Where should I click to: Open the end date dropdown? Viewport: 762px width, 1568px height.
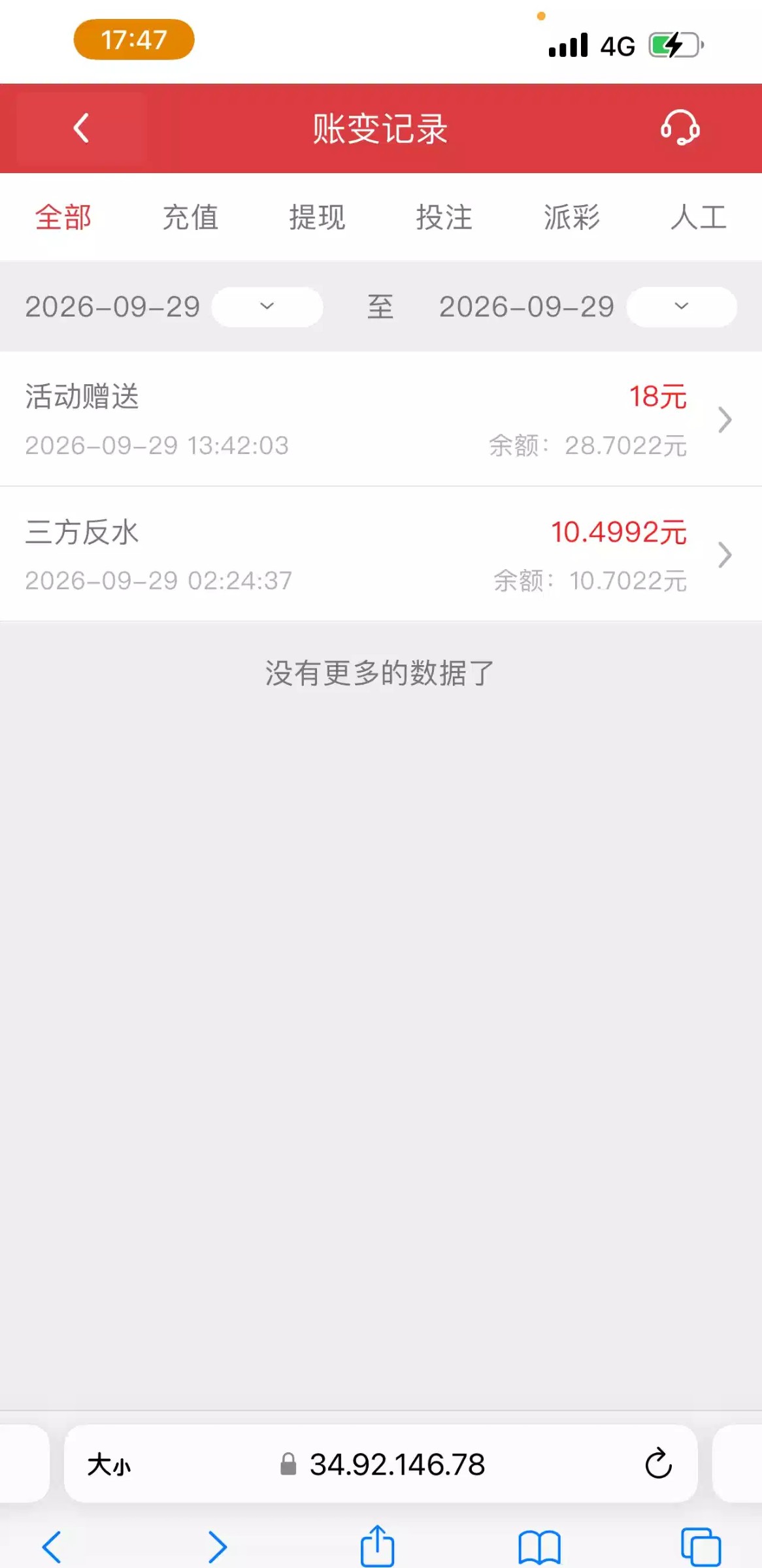[x=682, y=306]
